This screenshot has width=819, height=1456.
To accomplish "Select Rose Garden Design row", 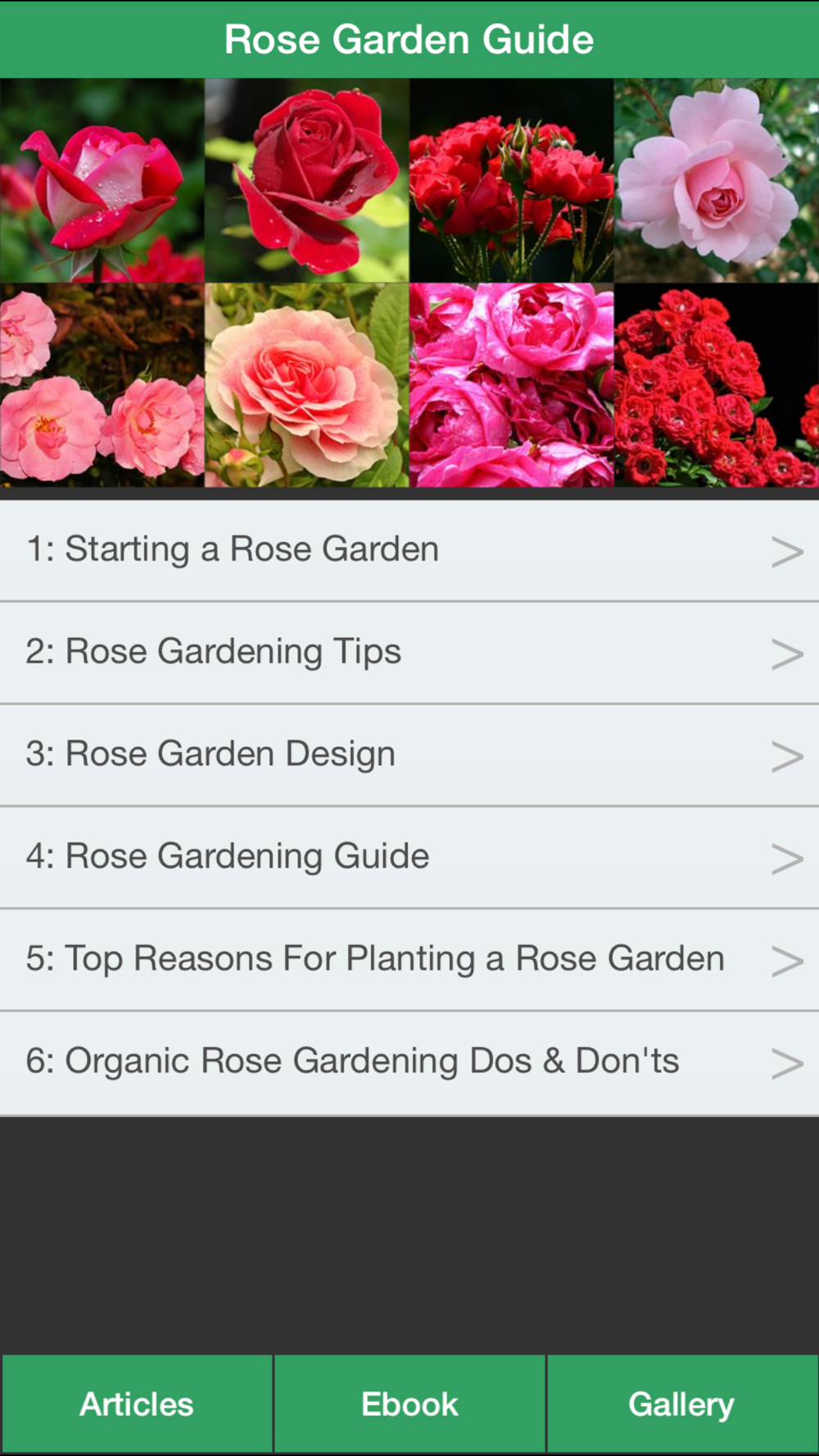I will pos(409,755).
